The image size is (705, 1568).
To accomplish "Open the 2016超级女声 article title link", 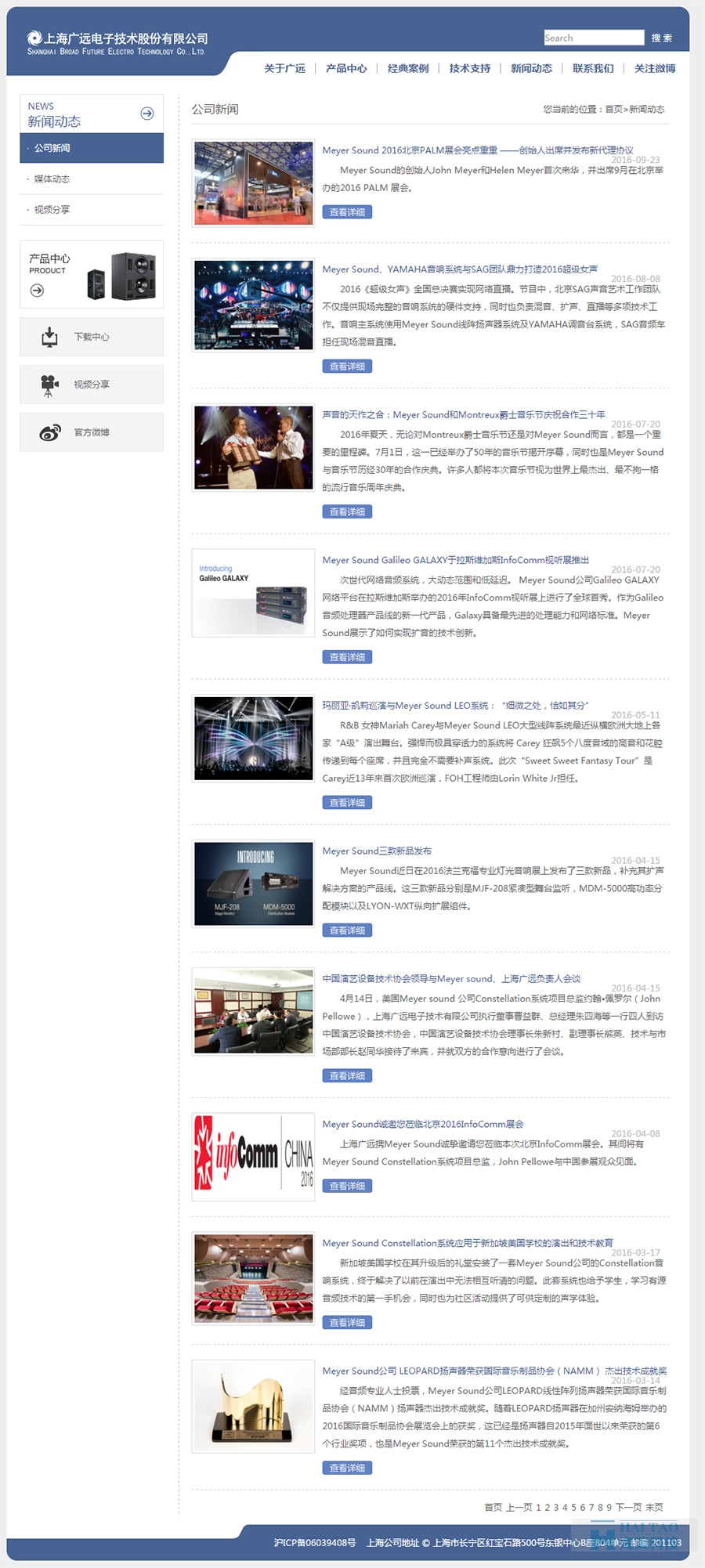I will coord(460,269).
